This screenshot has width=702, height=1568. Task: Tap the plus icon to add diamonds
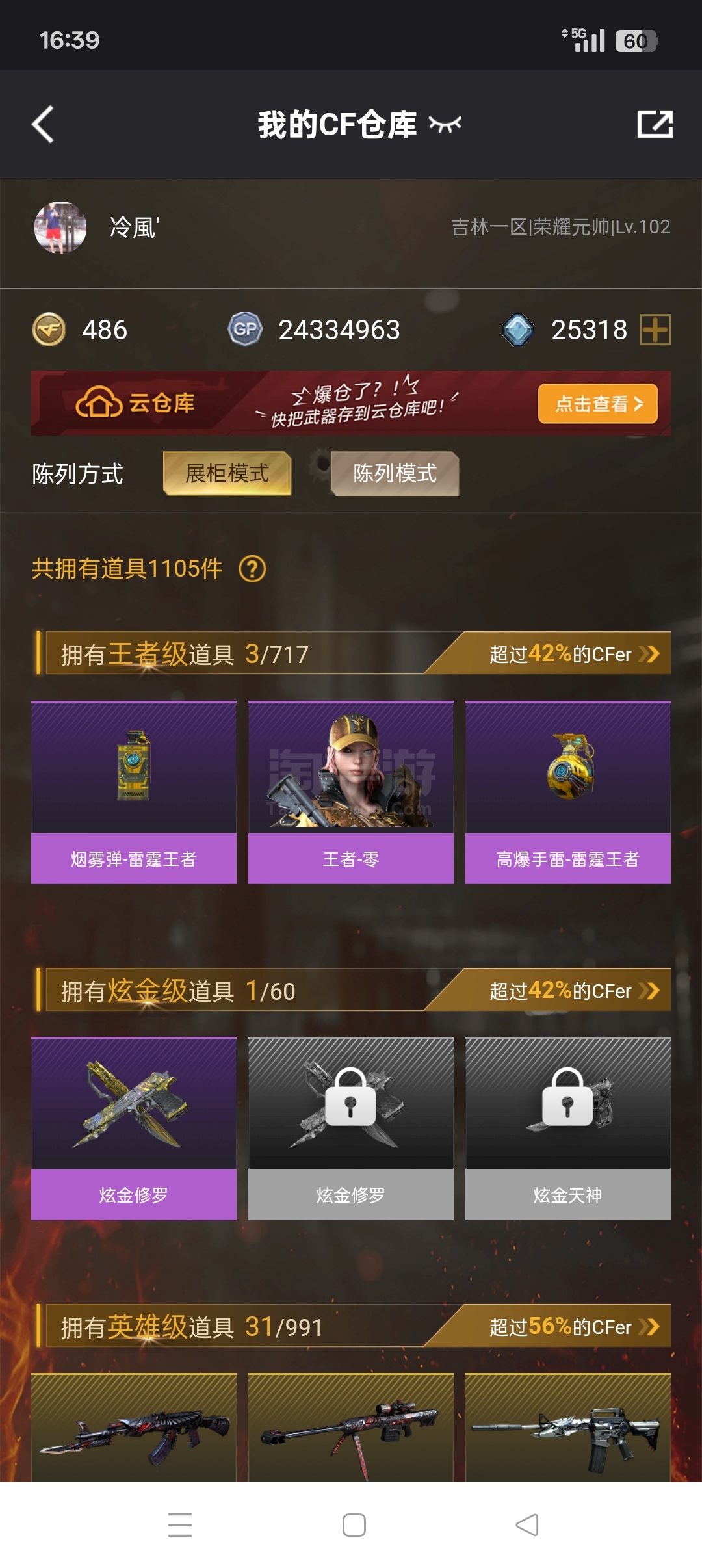pyautogui.click(x=655, y=330)
